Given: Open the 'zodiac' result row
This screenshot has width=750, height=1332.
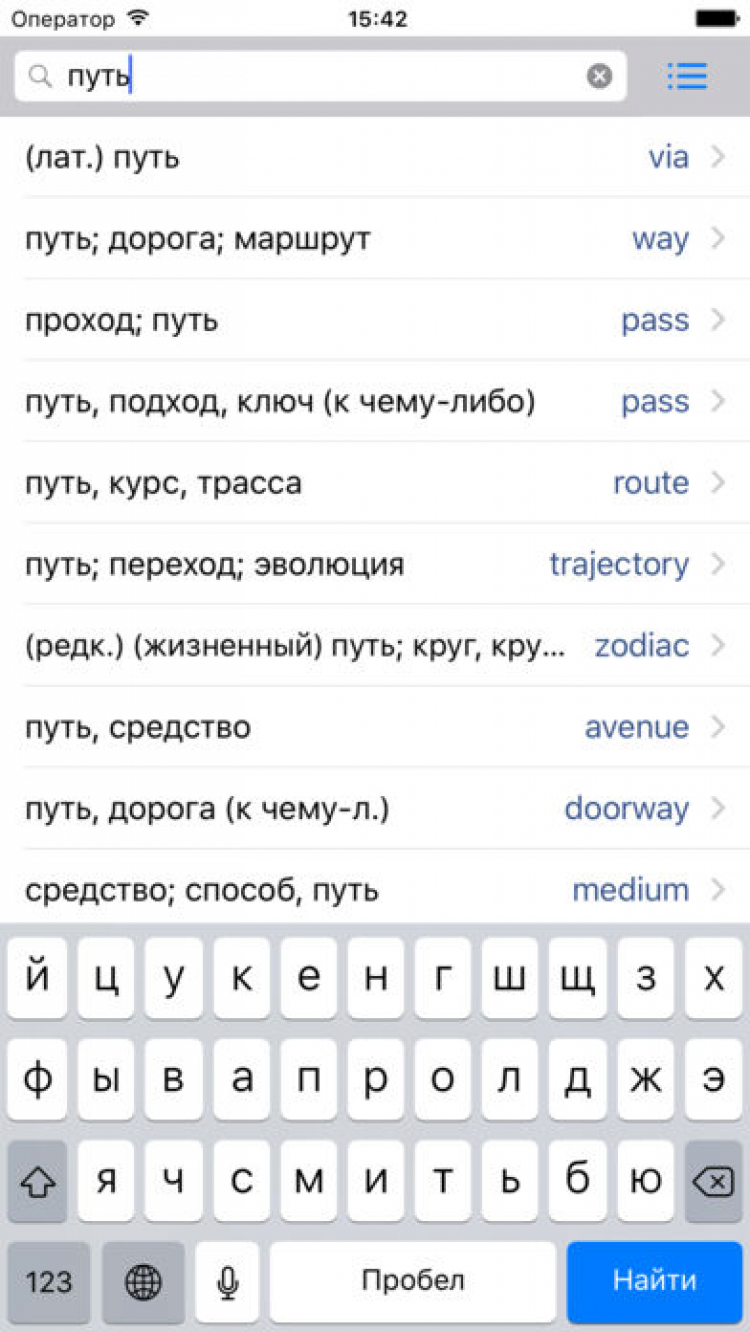Looking at the screenshot, I should coord(375,646).
